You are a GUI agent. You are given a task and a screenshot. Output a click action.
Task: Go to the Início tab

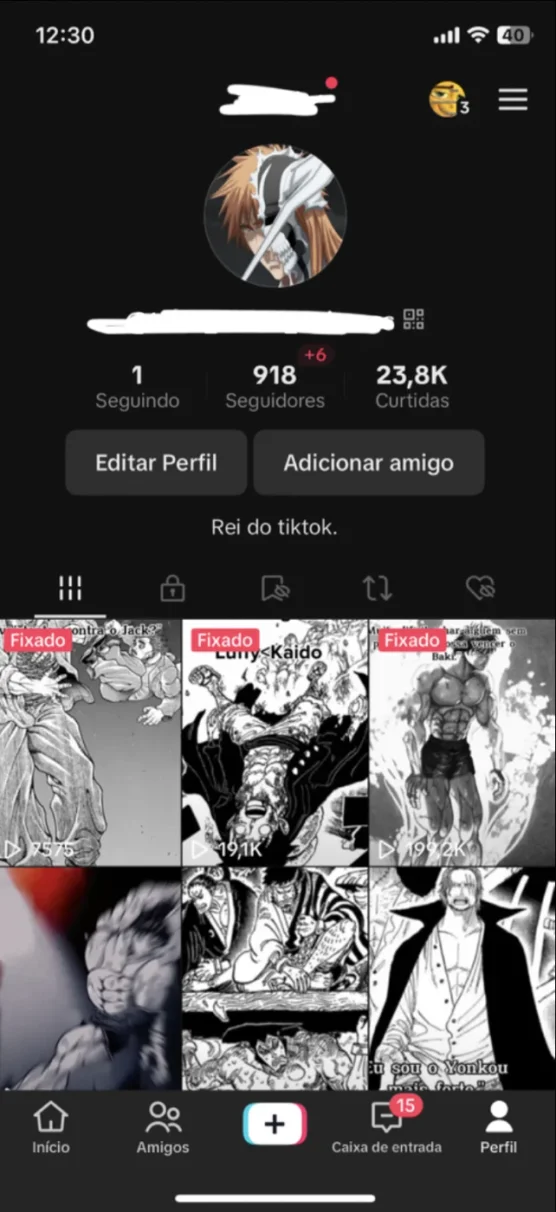pos(51,1128)
